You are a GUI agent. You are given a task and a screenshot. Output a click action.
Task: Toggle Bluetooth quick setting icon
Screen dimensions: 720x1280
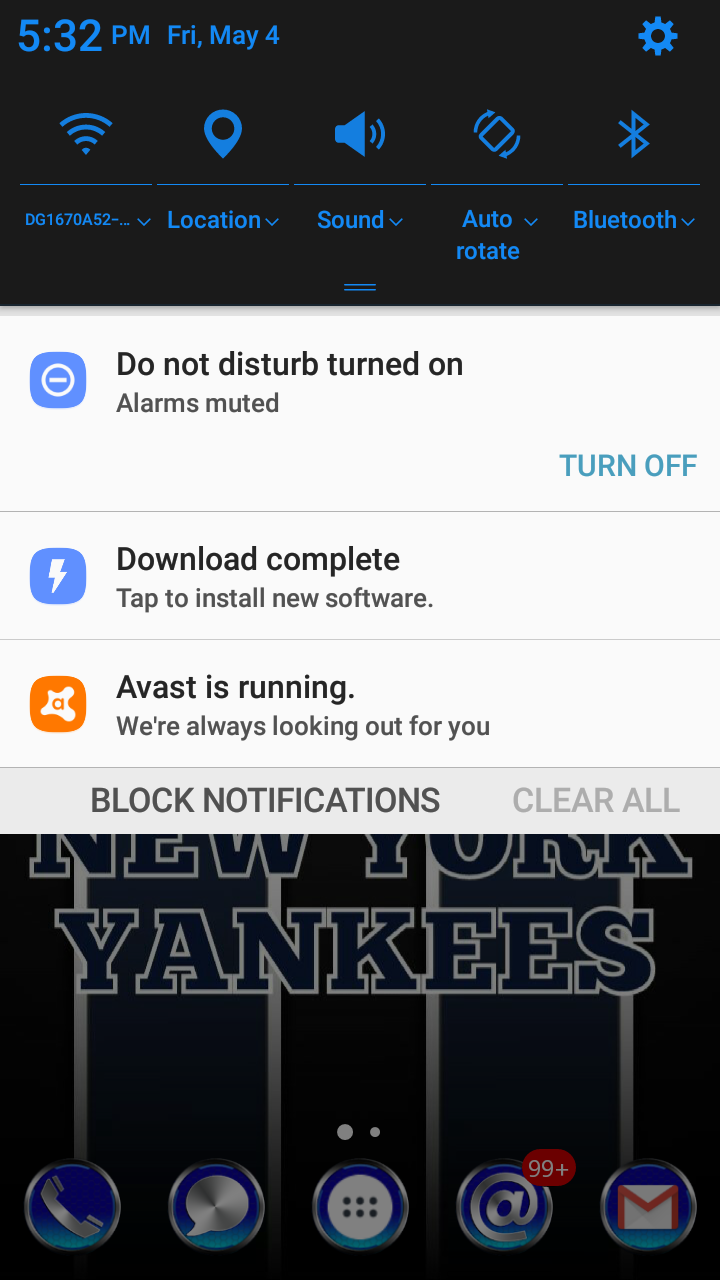634,133
